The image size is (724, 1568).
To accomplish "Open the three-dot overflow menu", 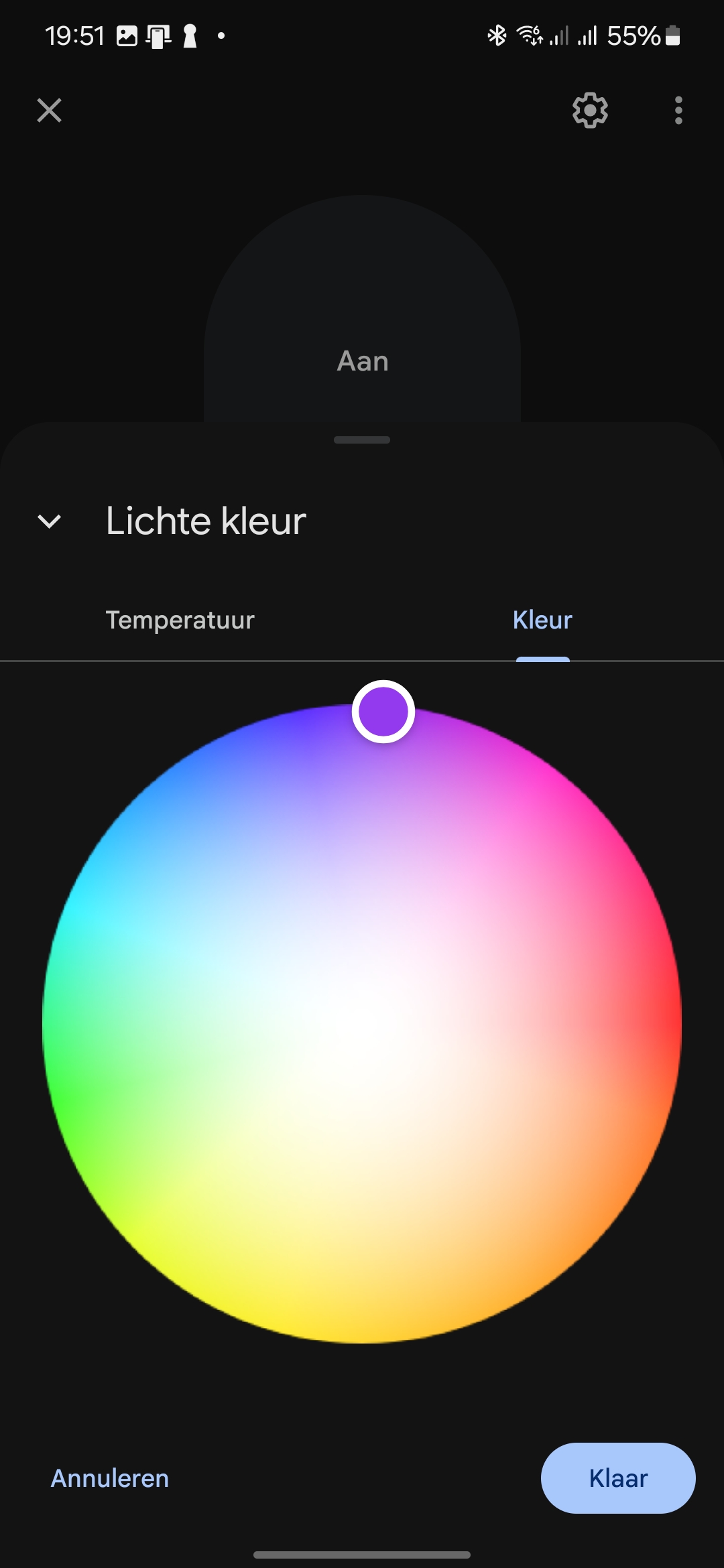I will (678, 111).
